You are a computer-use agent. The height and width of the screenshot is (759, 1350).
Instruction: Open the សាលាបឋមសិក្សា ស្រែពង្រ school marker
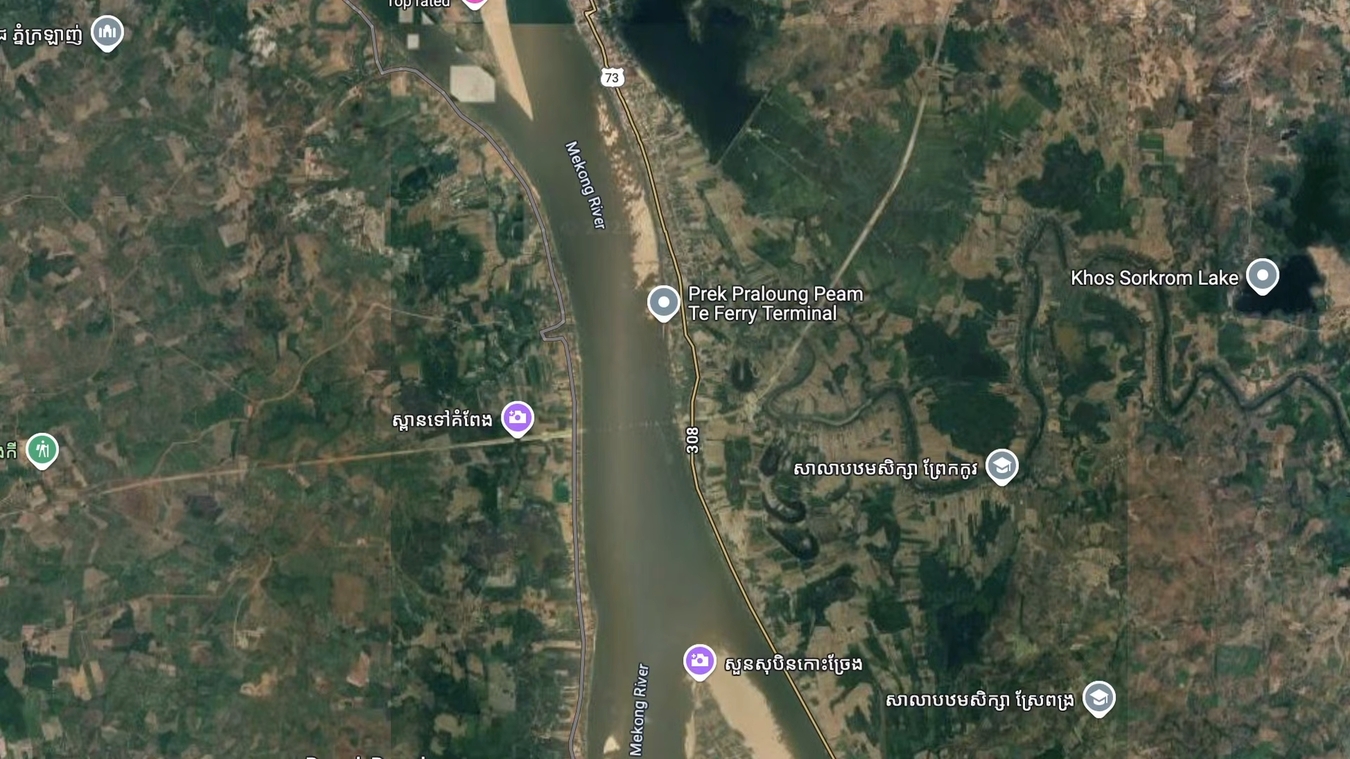point(1098,698)
